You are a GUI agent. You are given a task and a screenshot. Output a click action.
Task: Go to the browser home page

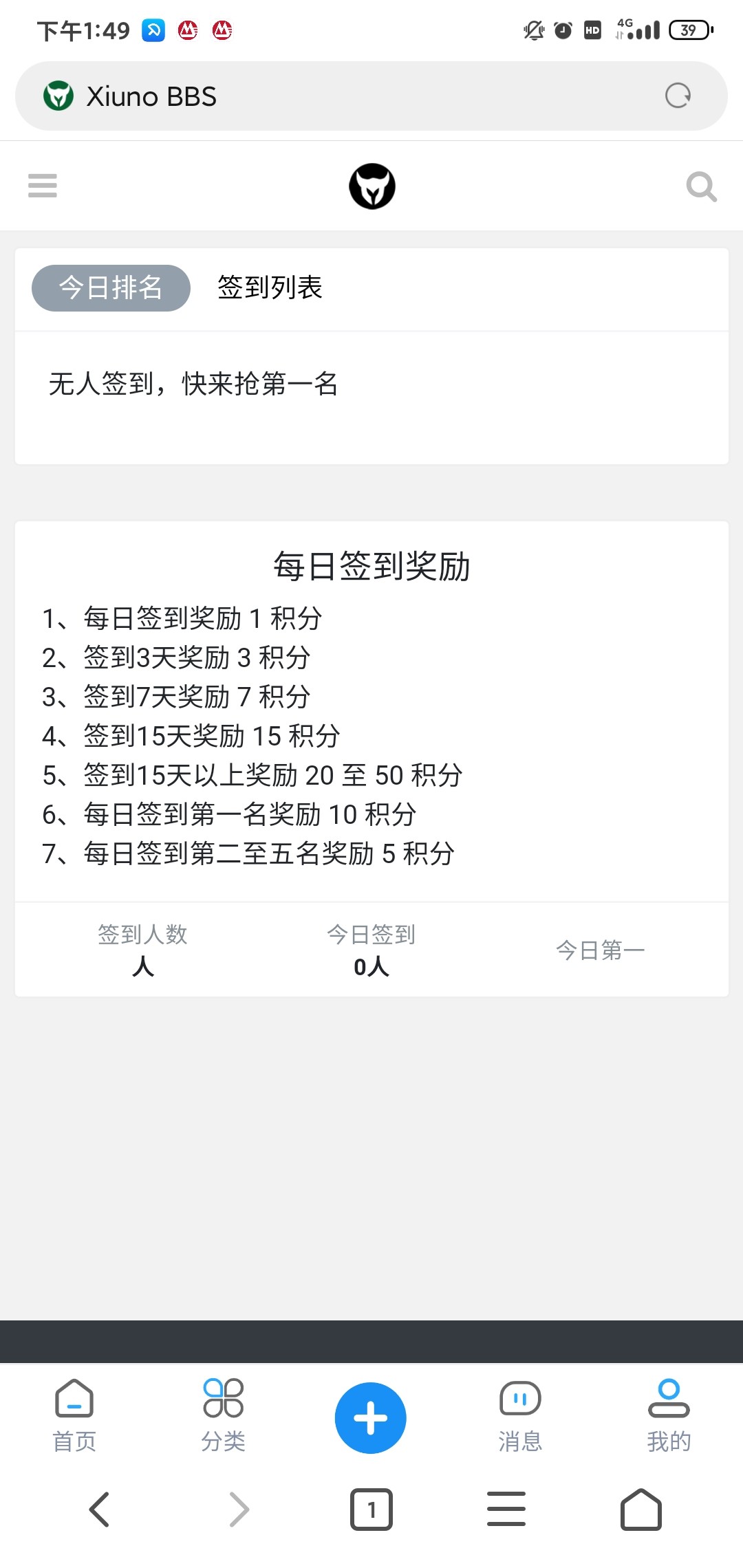point(641,1510)
